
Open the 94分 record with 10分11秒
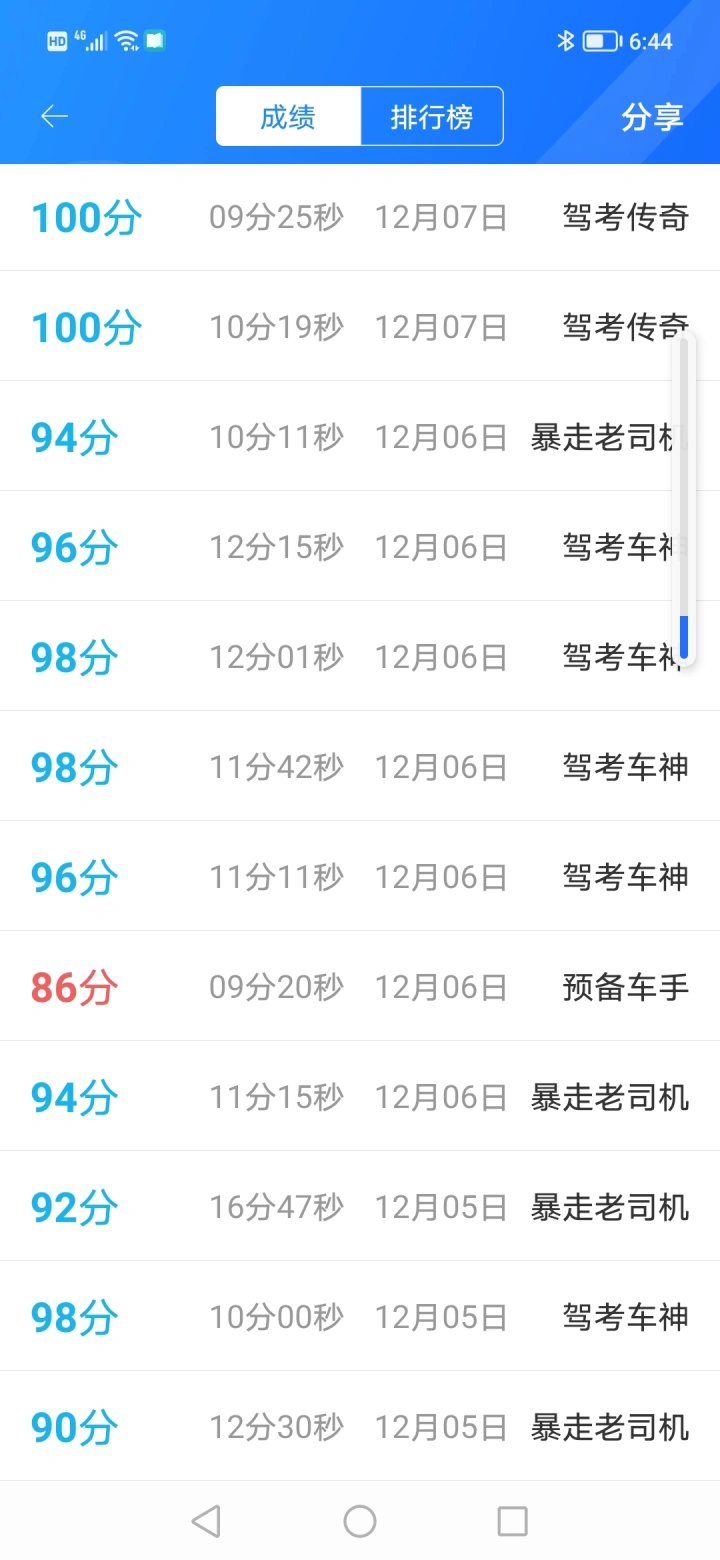point(360,436)
